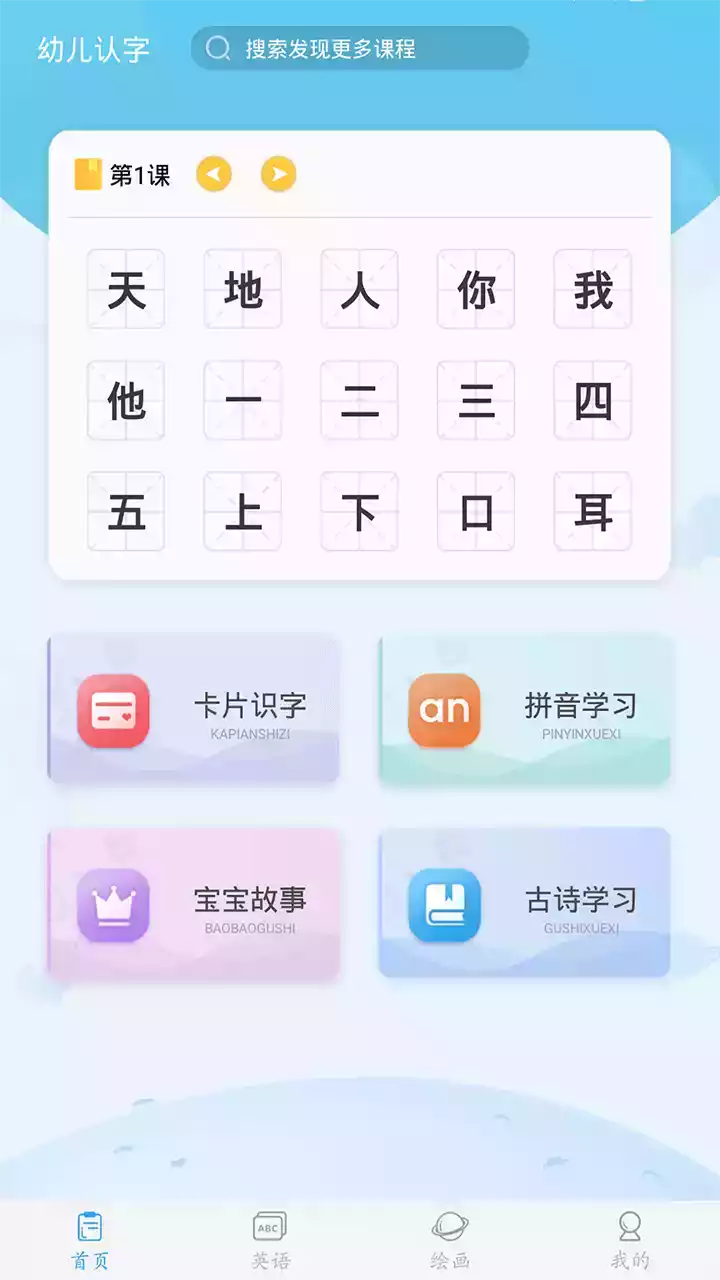
Task: Switch to the 英语 tab
Action: 270,1240
